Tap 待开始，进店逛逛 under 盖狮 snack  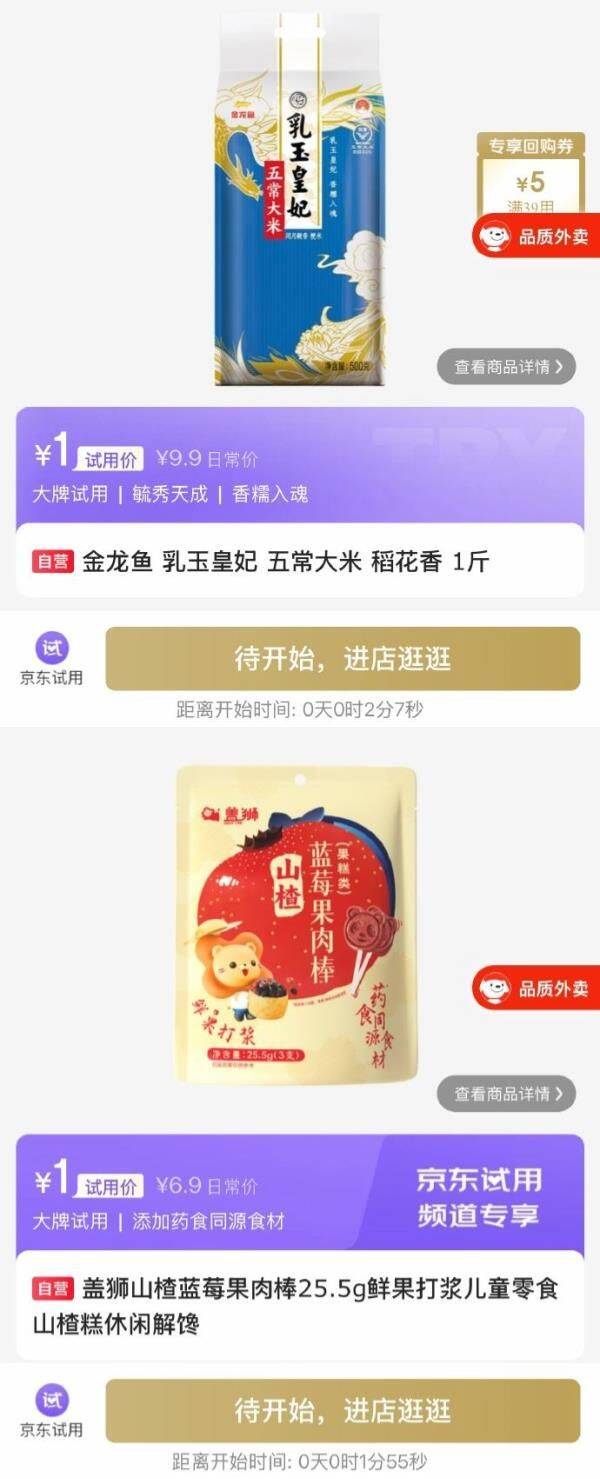pyautogui.click(x=342, y=1411)
